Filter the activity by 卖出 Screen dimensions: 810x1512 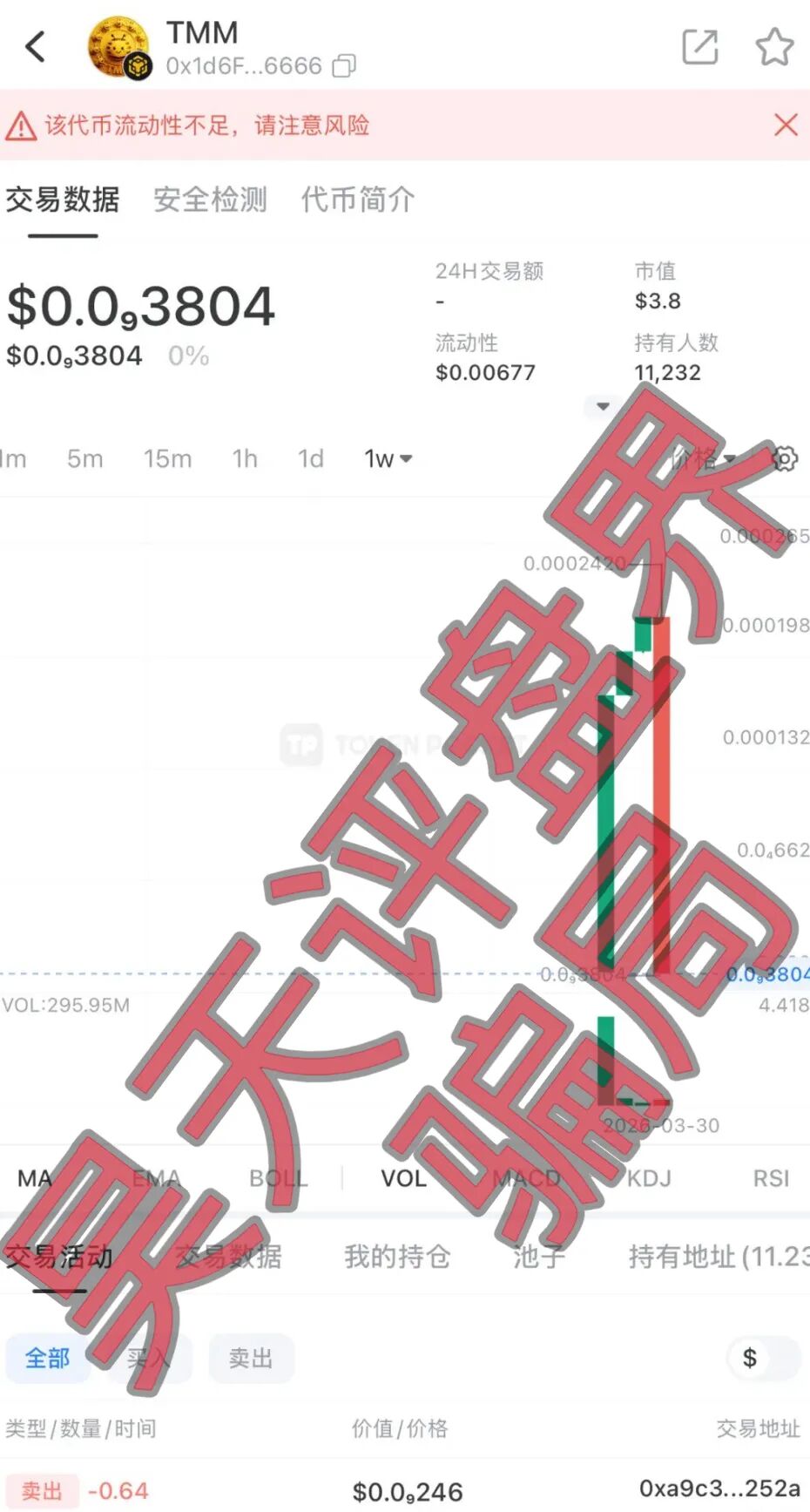[251, 1358]
